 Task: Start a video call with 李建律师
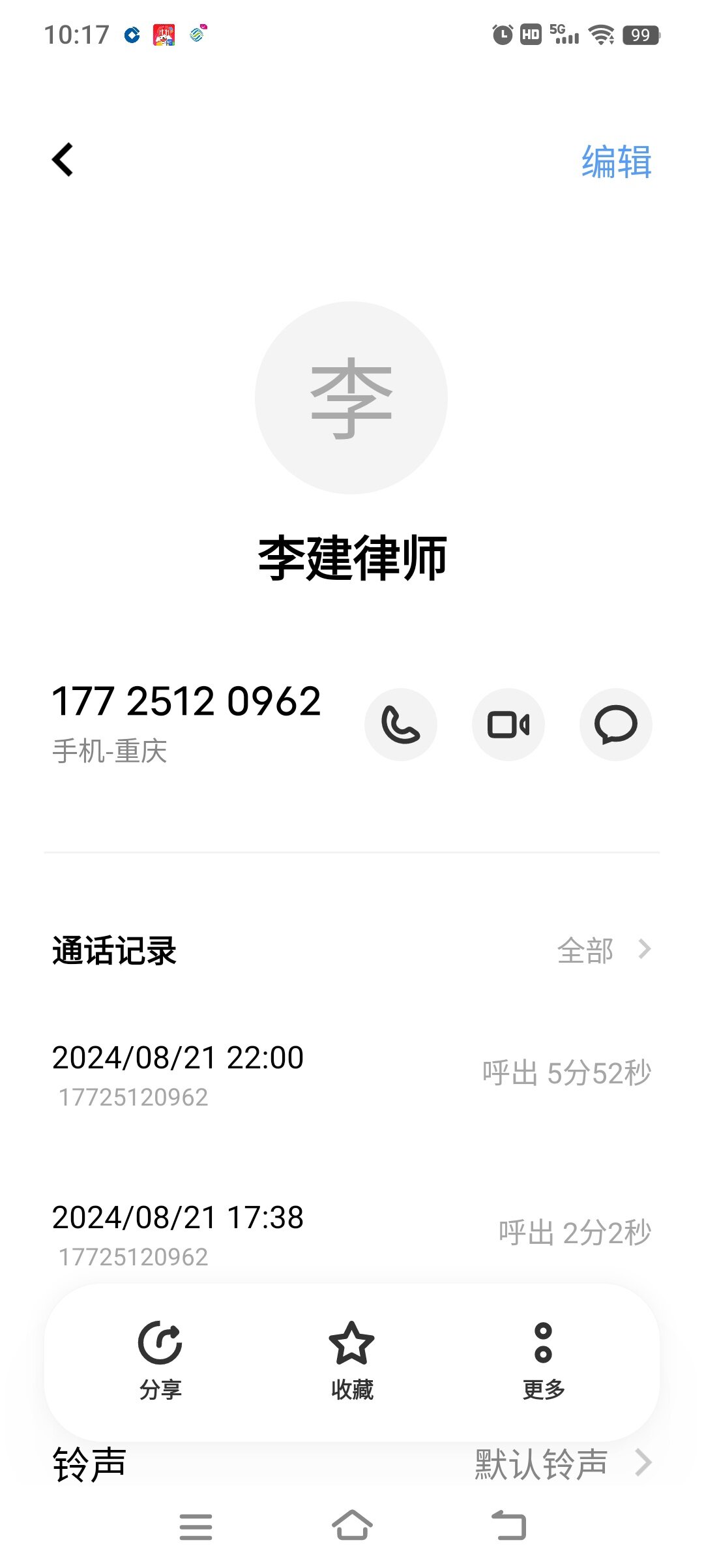(x=508, y=725)
